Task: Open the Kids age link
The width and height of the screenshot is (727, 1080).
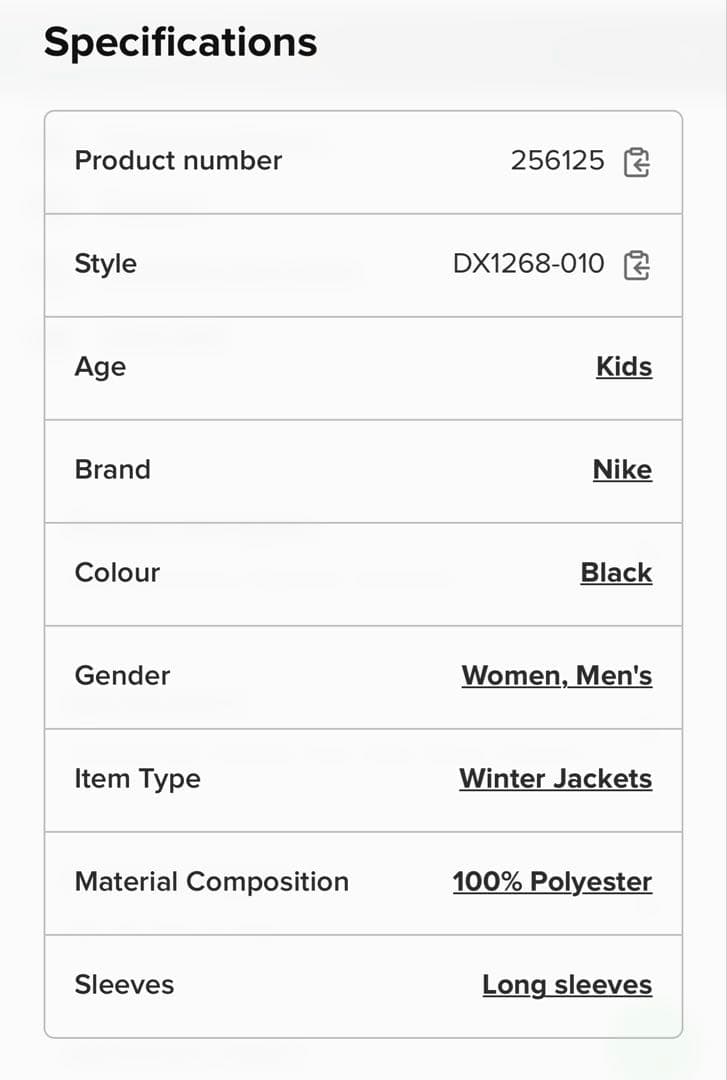Action: pyautogui.click(x=624, y=367)
